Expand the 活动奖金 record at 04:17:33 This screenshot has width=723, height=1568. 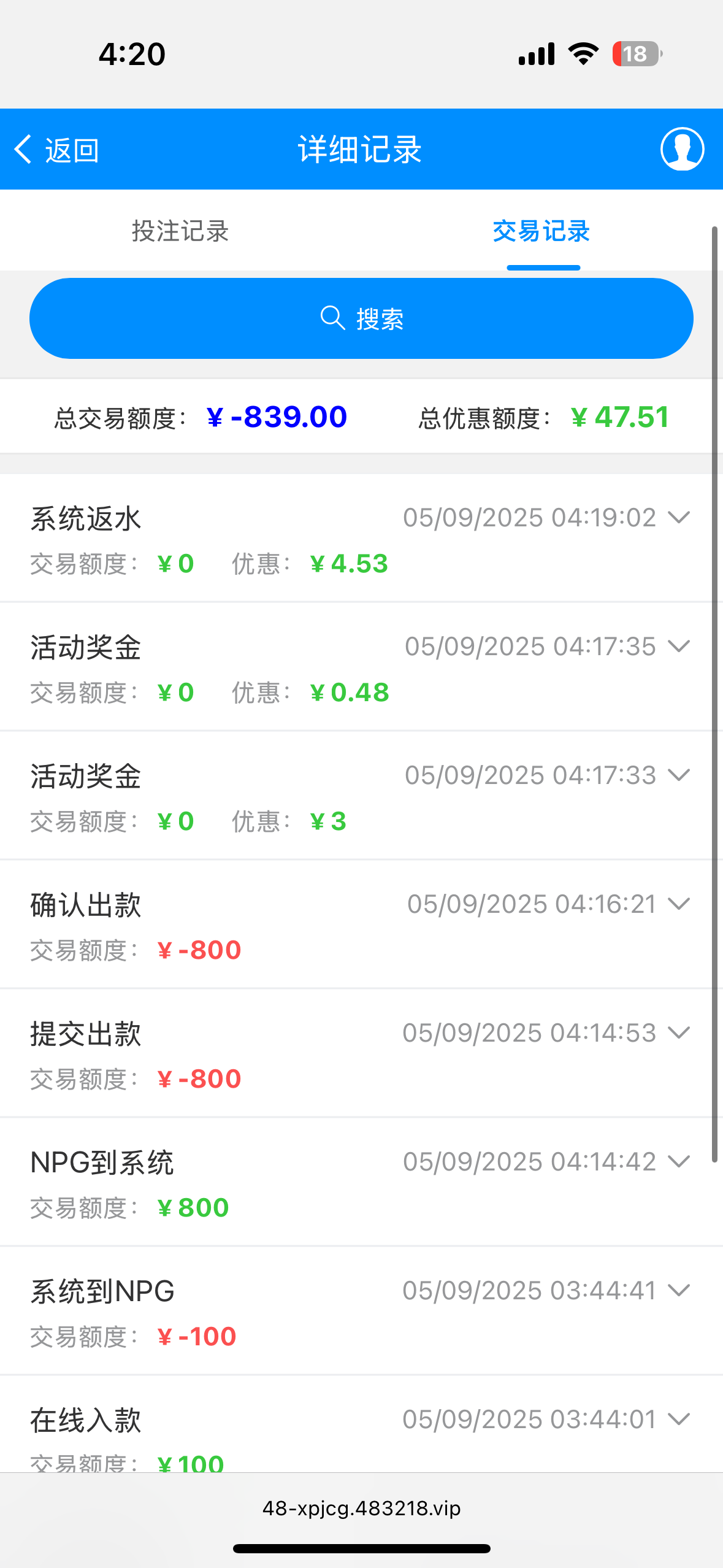(x=679, y=775)
